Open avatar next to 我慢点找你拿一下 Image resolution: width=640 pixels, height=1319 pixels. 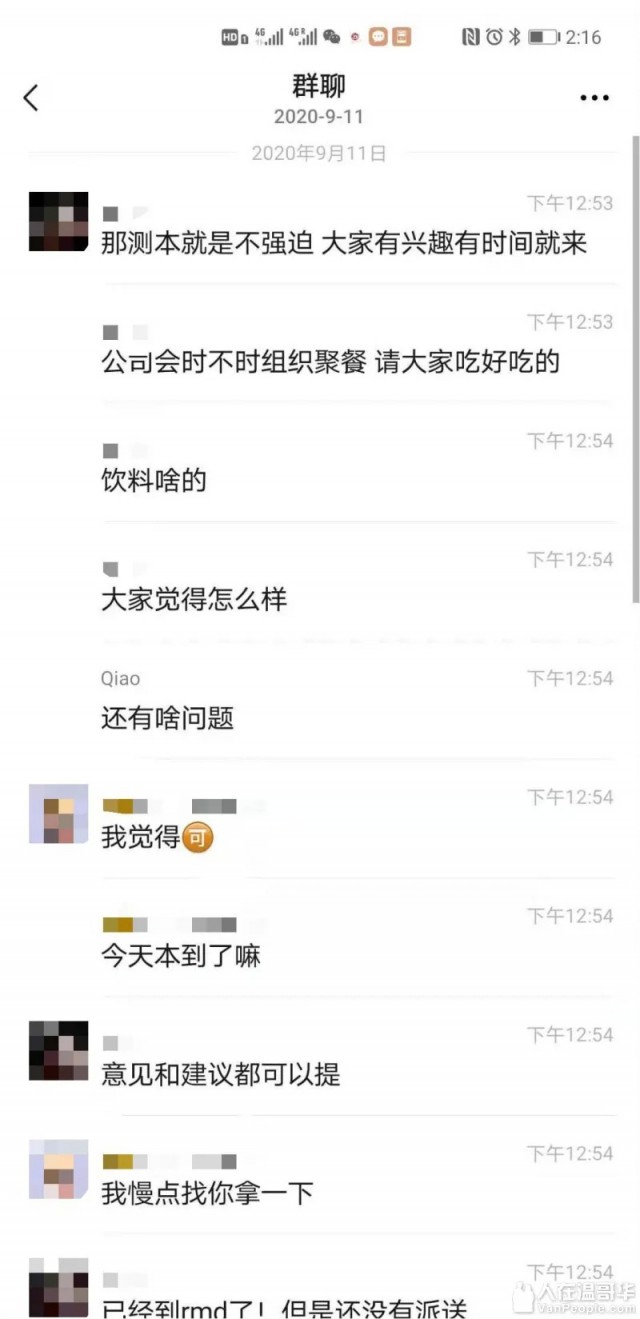pos(58,1170)
